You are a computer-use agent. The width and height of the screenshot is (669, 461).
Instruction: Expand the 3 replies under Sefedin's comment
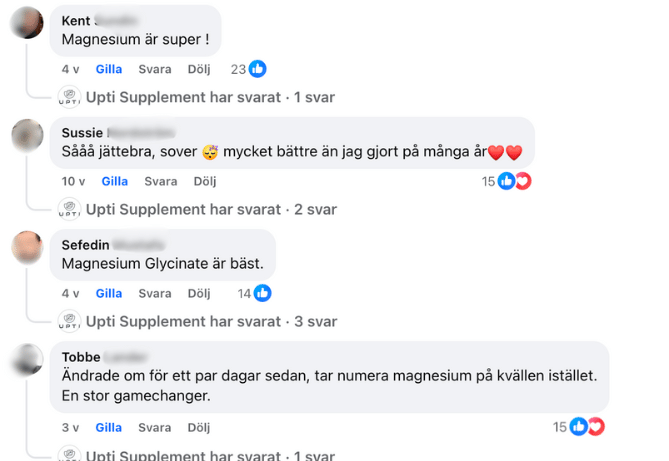210,321
